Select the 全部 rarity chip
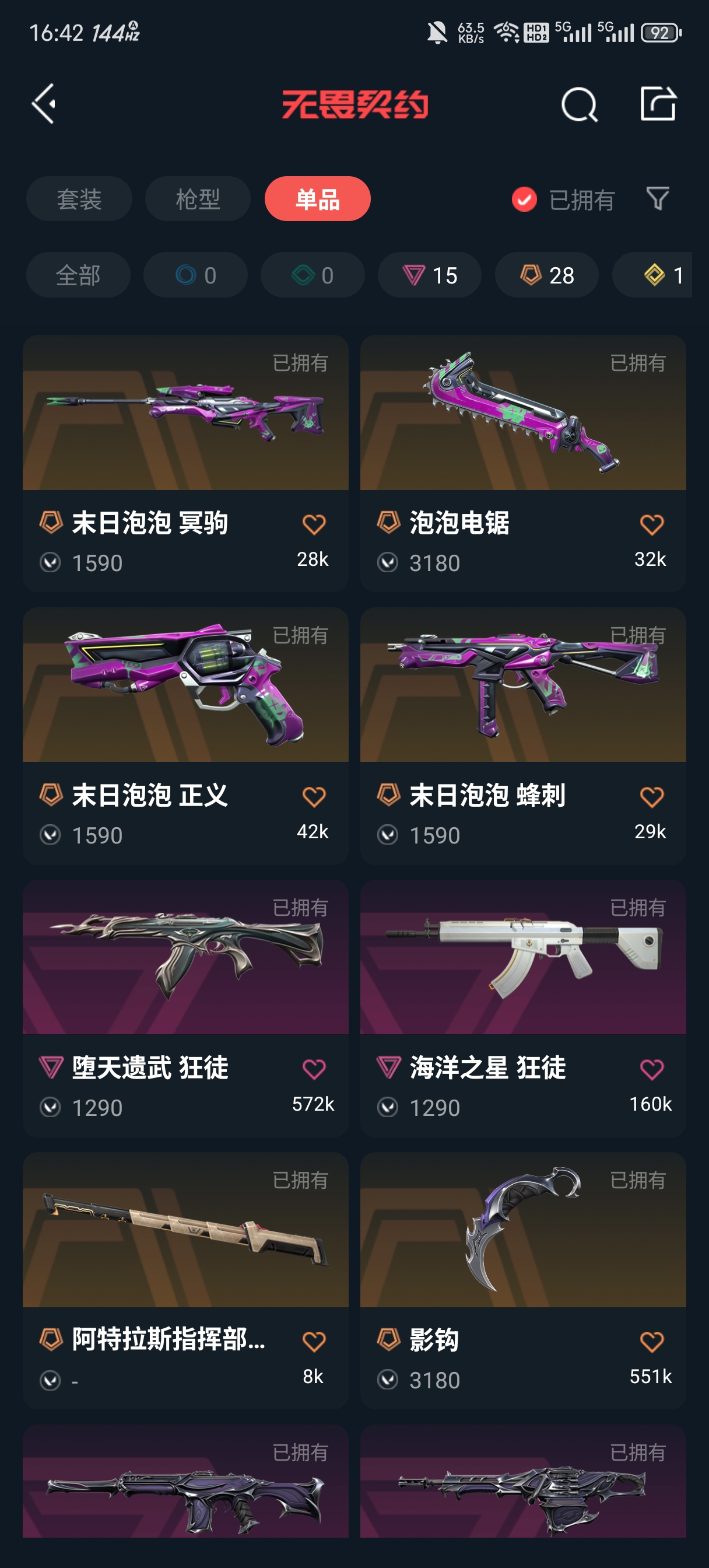Screen dimensions: 709x1568 pos(78,275)
